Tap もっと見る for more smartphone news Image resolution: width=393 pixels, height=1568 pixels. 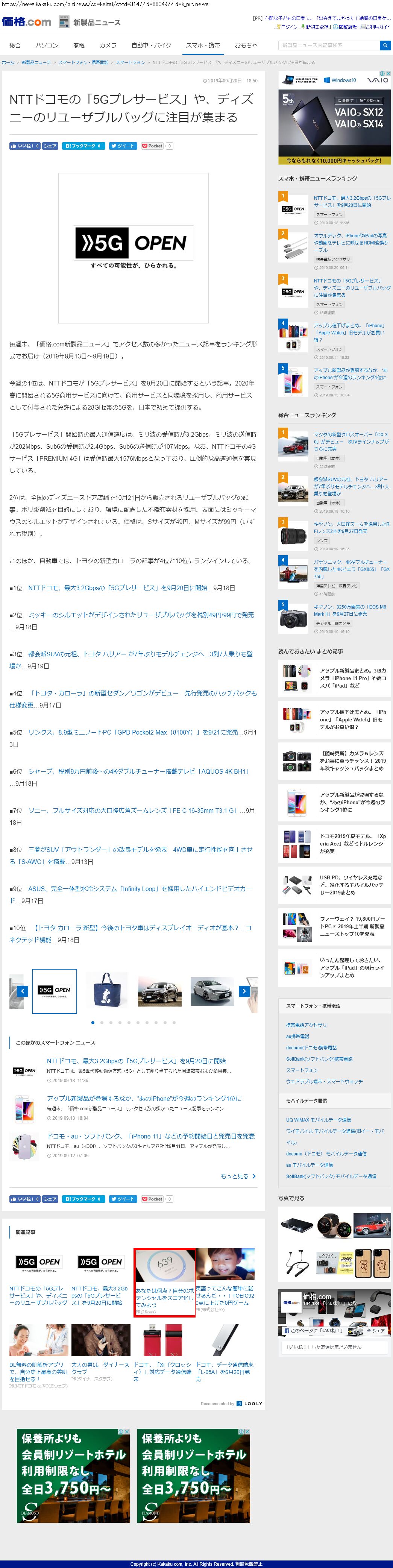(x=237, y=1176)
